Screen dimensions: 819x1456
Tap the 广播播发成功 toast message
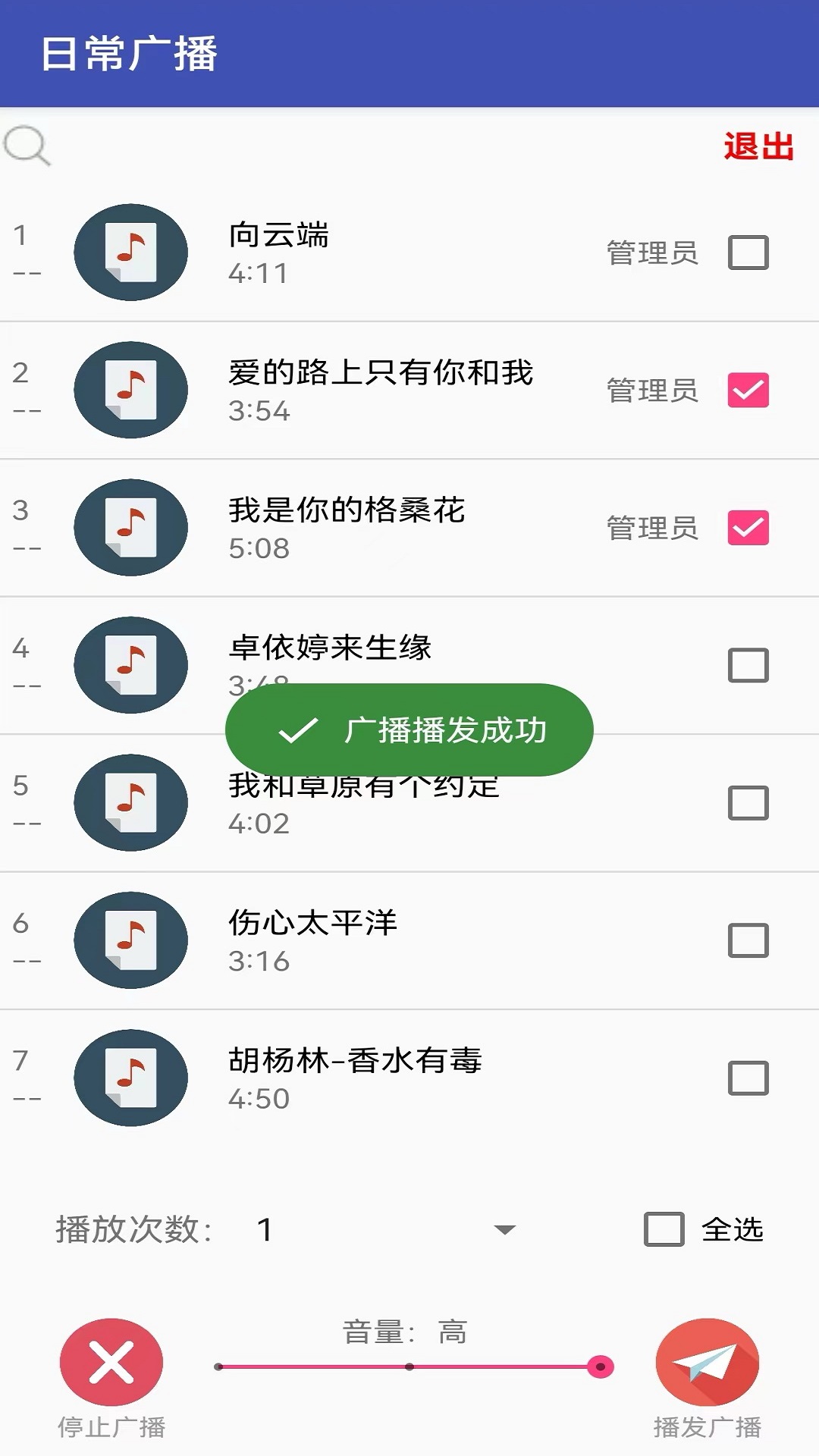tap(409, 730)
